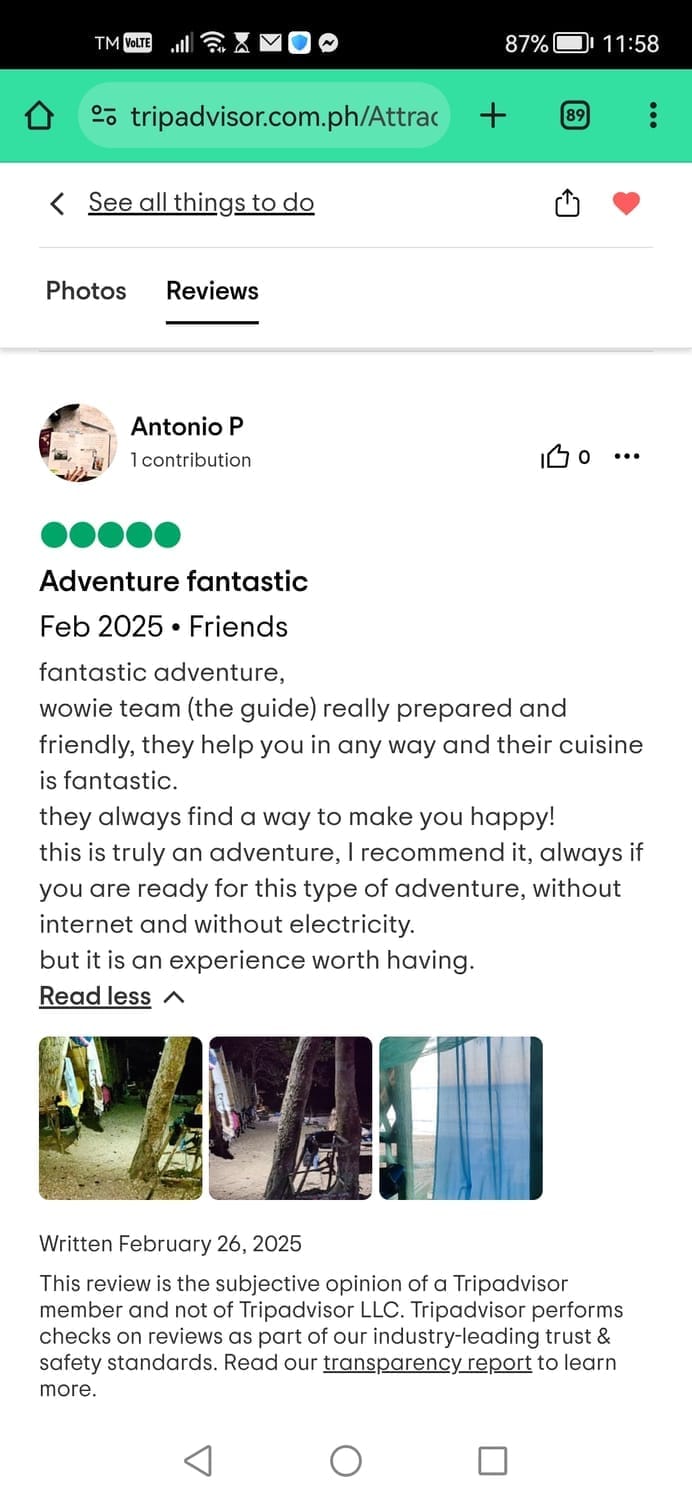Share this attraction

click(567, 203)
